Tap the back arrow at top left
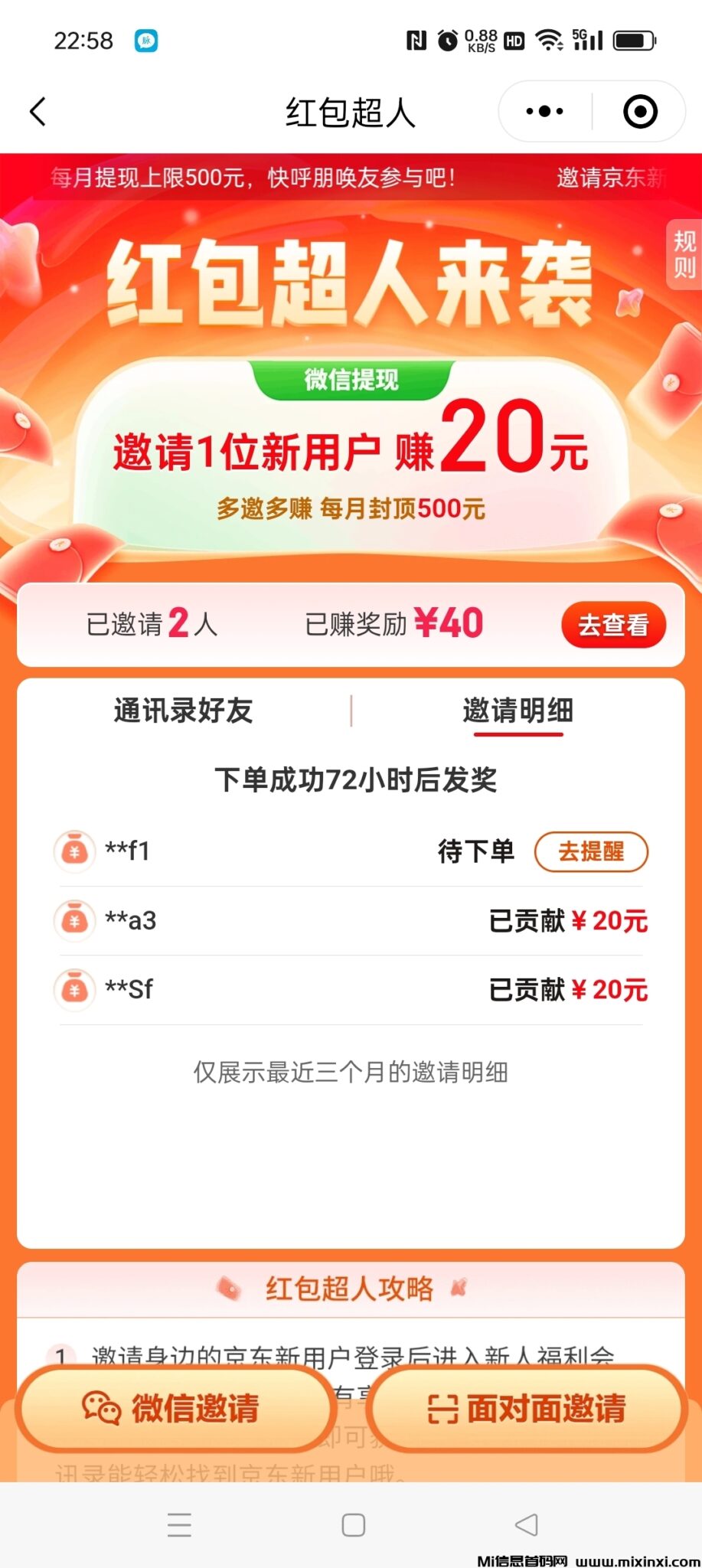 pos(38,111)
